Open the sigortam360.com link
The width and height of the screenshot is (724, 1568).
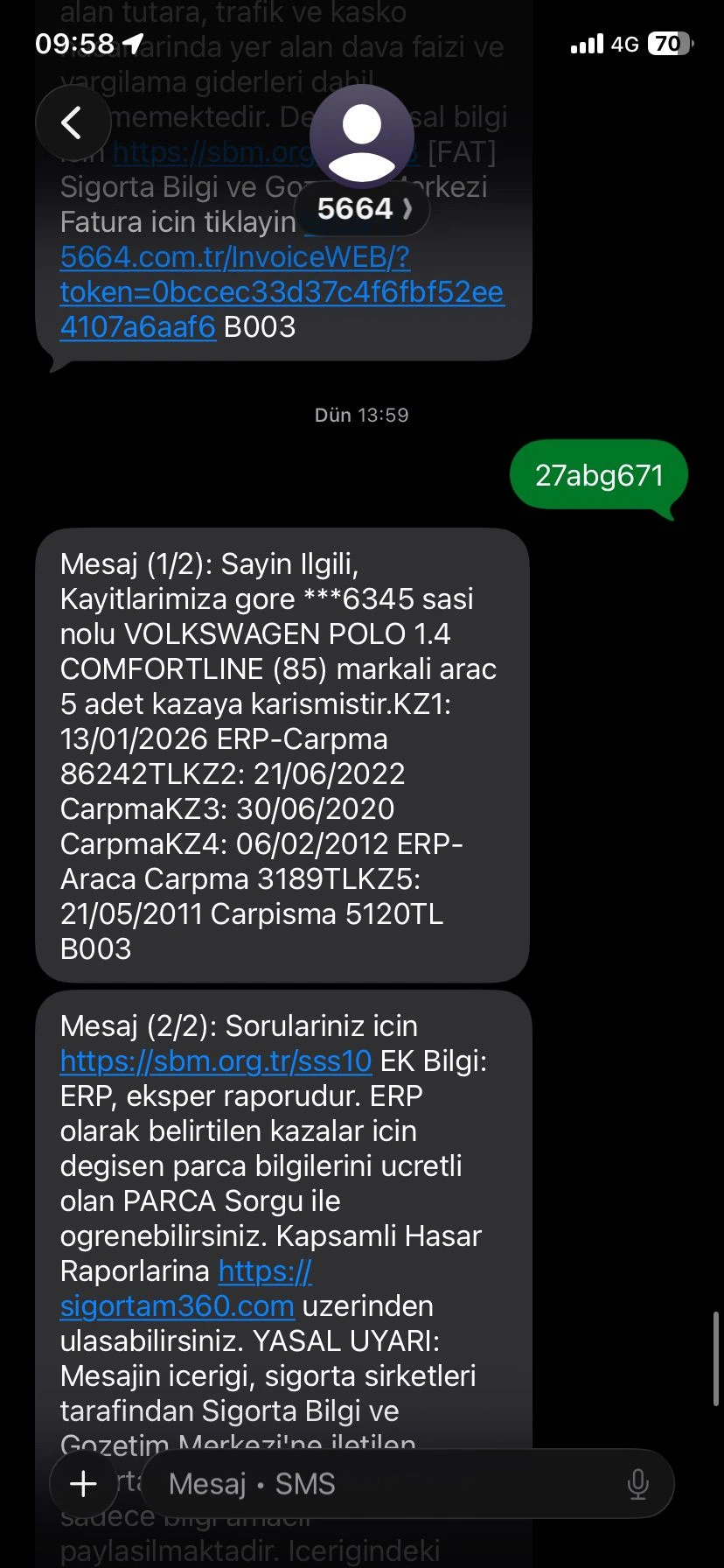point(178,1288)
